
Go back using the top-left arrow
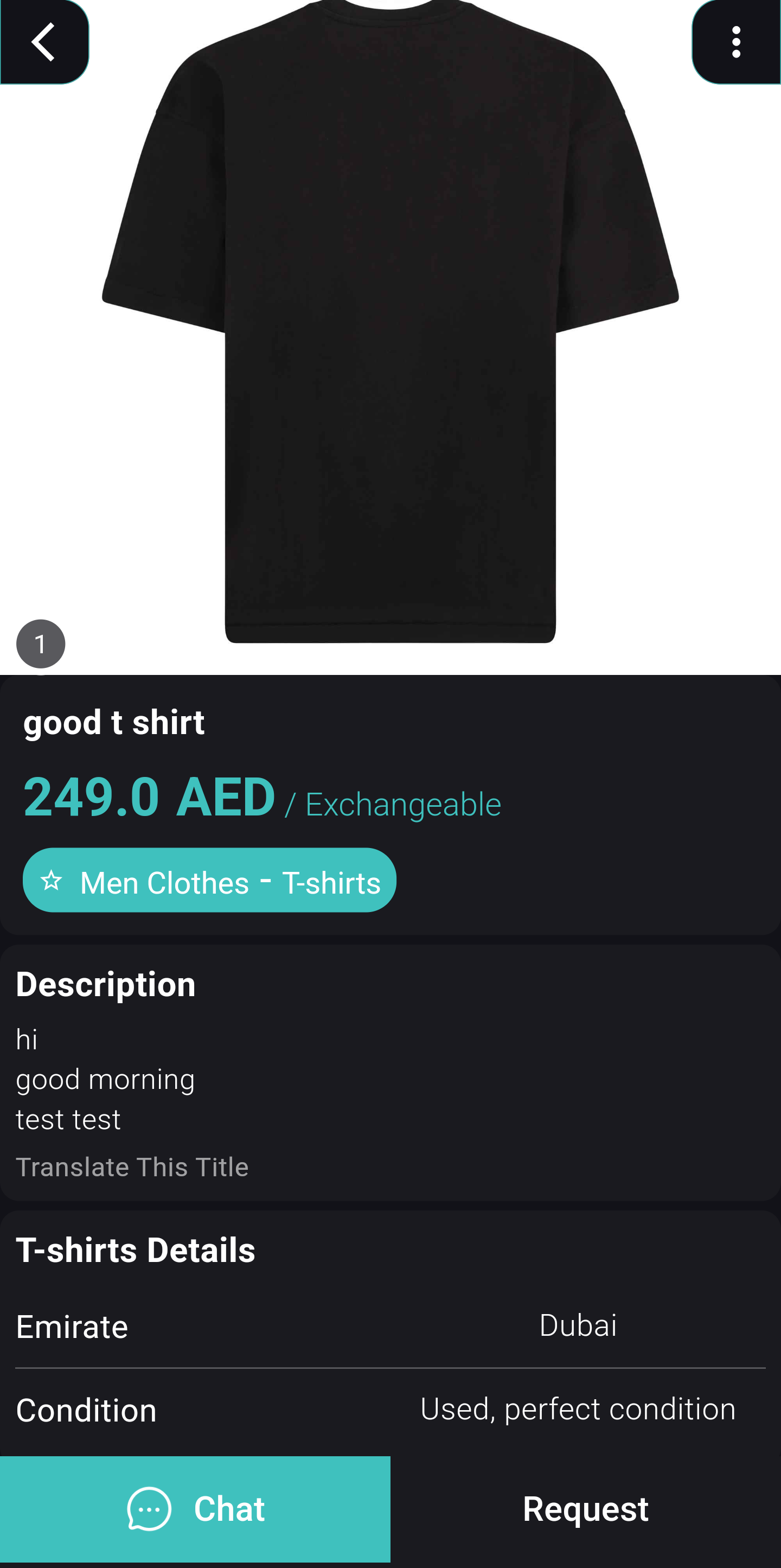[43, 41]
